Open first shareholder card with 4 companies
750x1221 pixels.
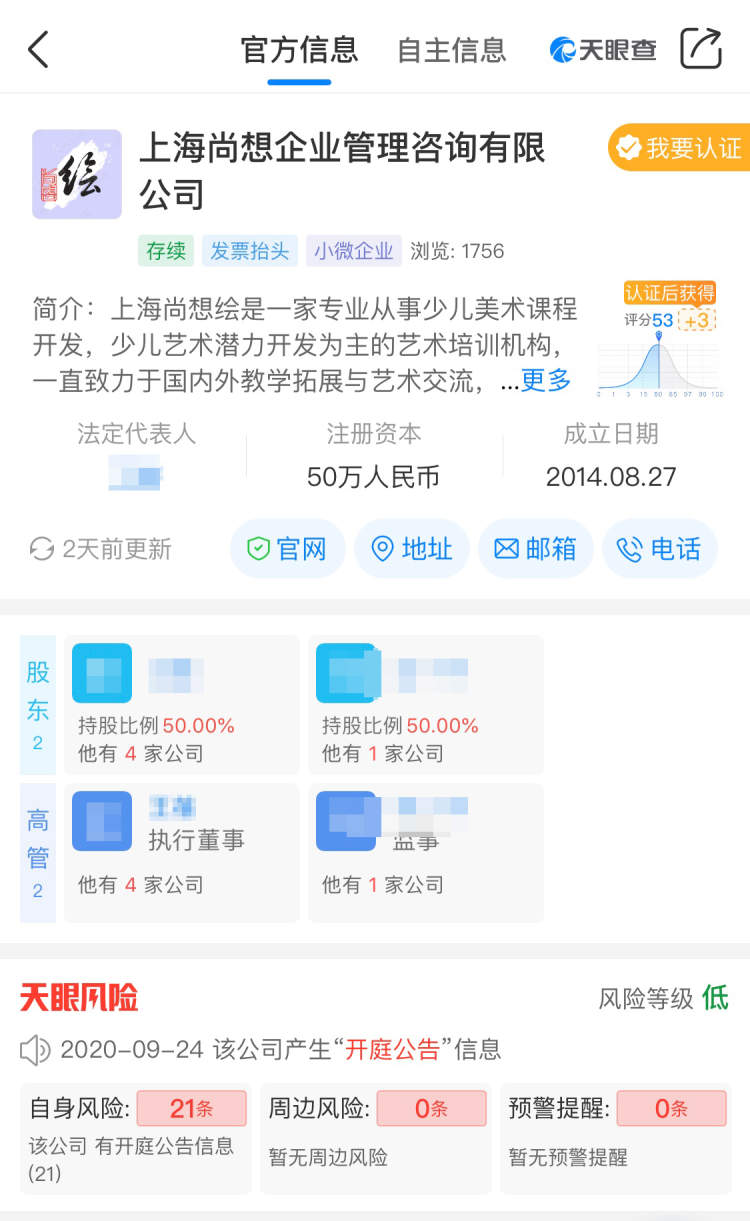point(182,705)
